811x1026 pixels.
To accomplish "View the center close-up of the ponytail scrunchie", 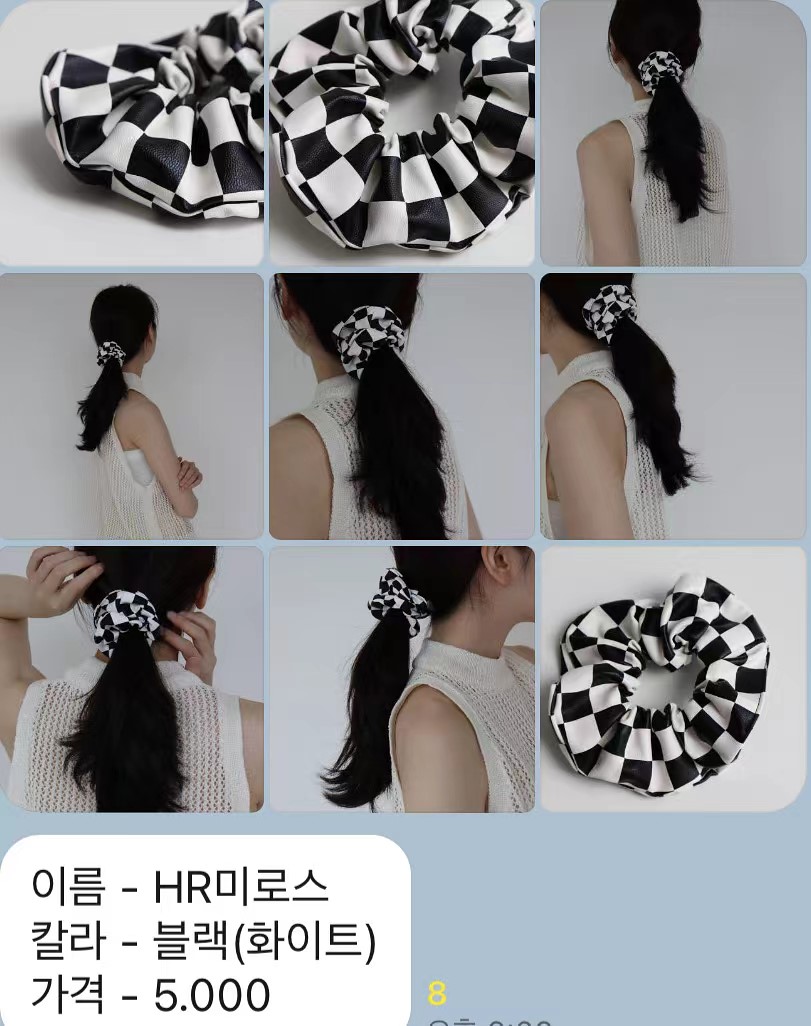I will [x=402, y=406].
